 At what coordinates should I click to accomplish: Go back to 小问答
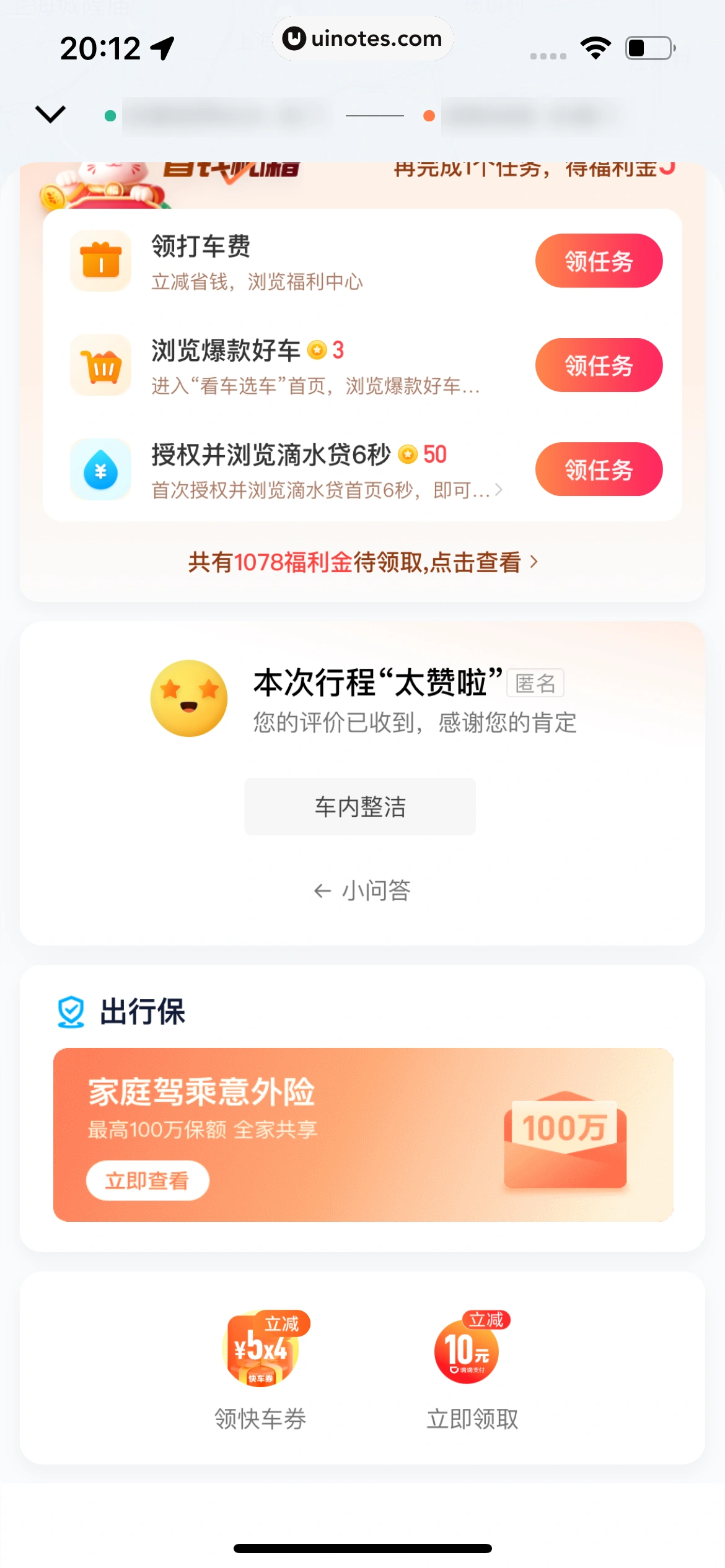tap(362, 891)
